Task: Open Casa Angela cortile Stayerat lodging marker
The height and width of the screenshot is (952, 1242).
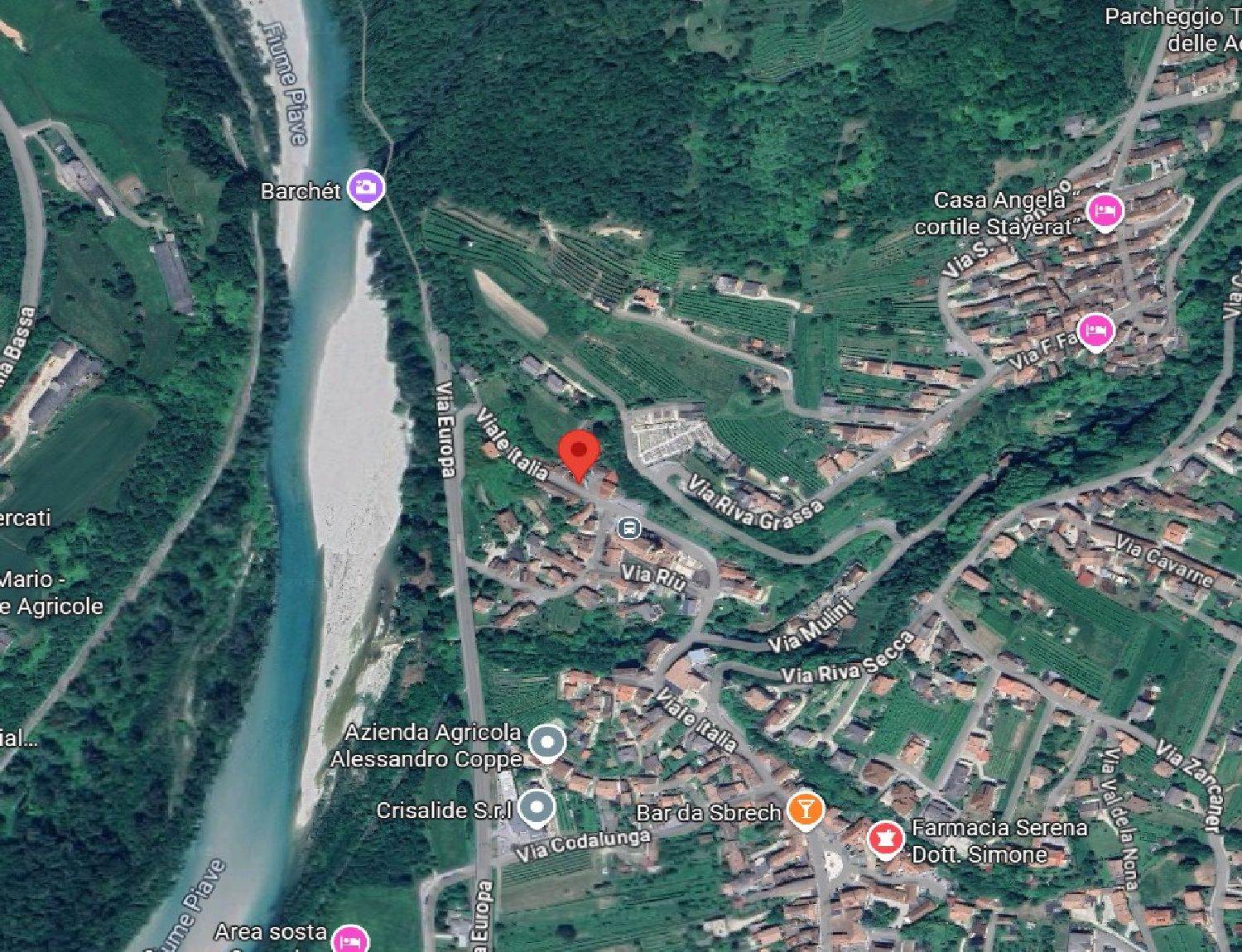Action: [1105, 212]
